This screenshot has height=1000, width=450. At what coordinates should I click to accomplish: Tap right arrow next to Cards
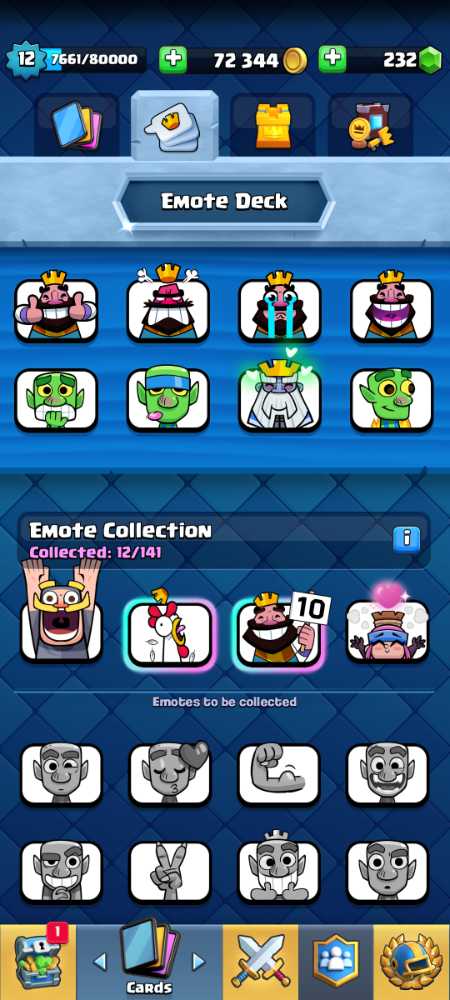click(x=199, y=961)
